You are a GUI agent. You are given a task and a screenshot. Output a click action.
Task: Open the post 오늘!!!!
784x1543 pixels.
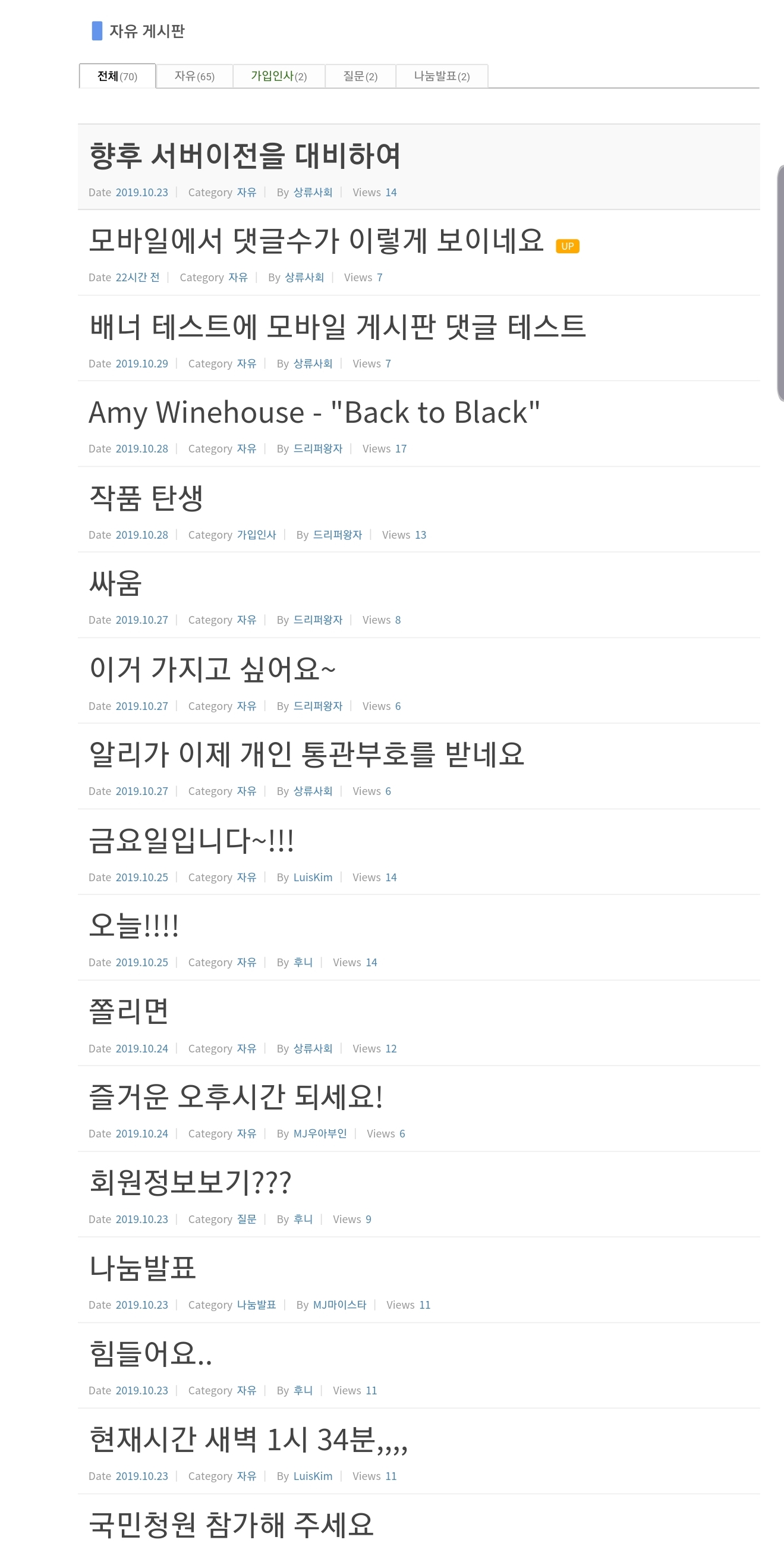(134, 925)
